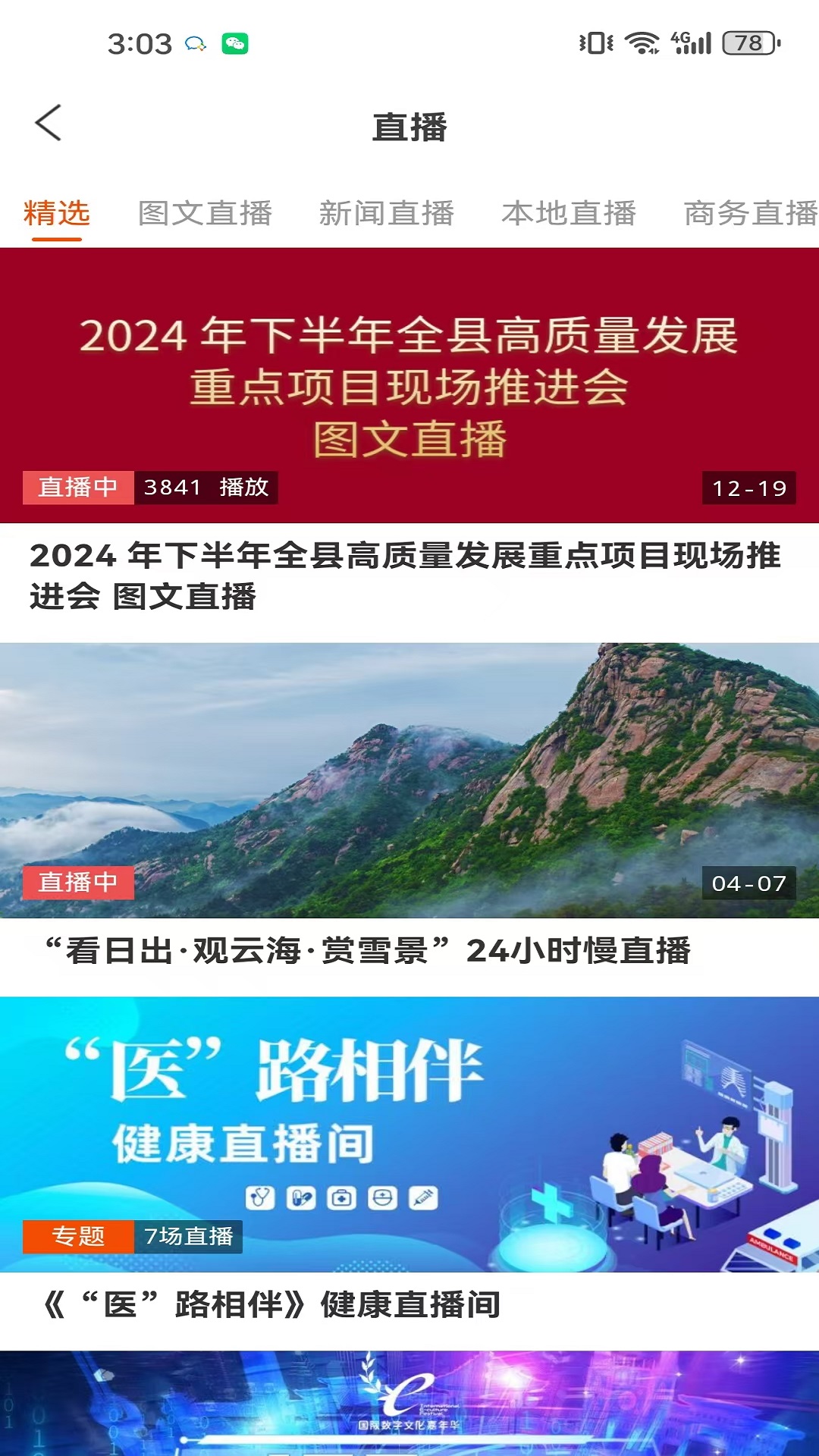Switch to the 图文直播 tab

pyautogui.click(x=205, y=214)
